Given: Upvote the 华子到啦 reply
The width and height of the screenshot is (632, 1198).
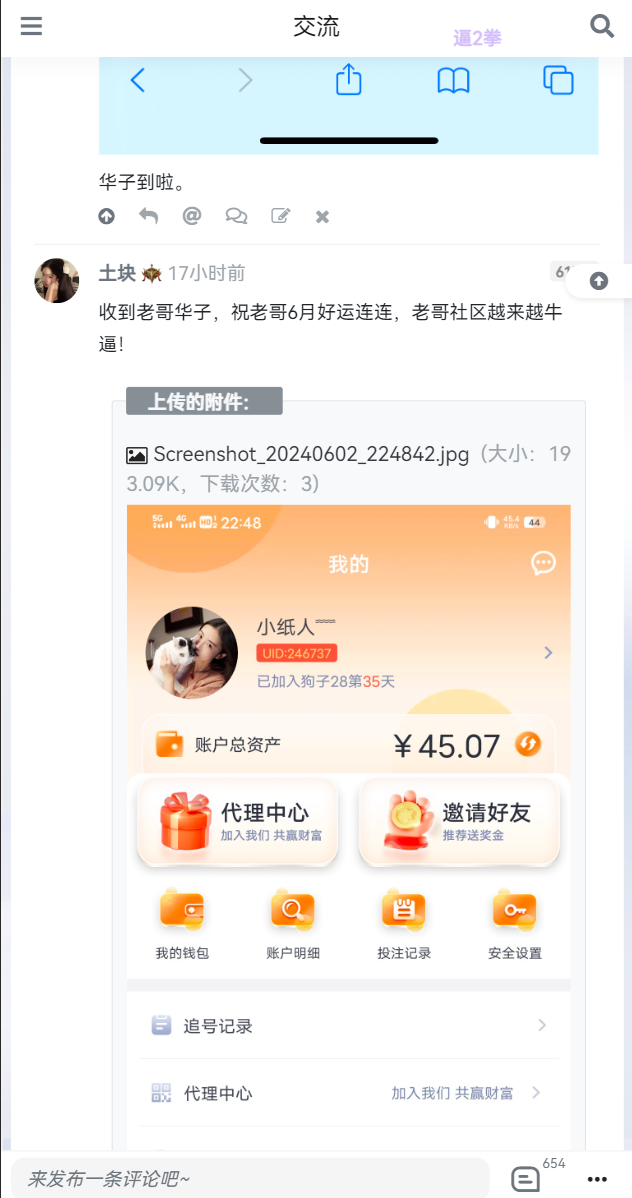Looking at the screenshot, I should tap(106, 216).
